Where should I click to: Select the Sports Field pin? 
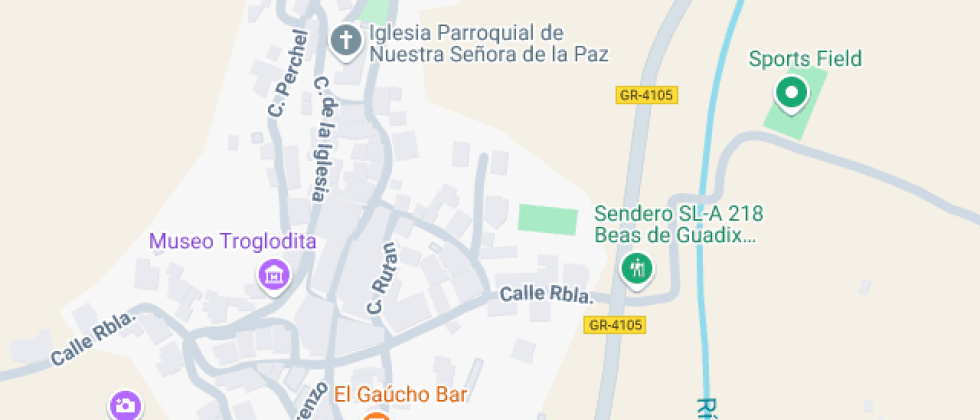pyautogui.click(x=792, y=94)
